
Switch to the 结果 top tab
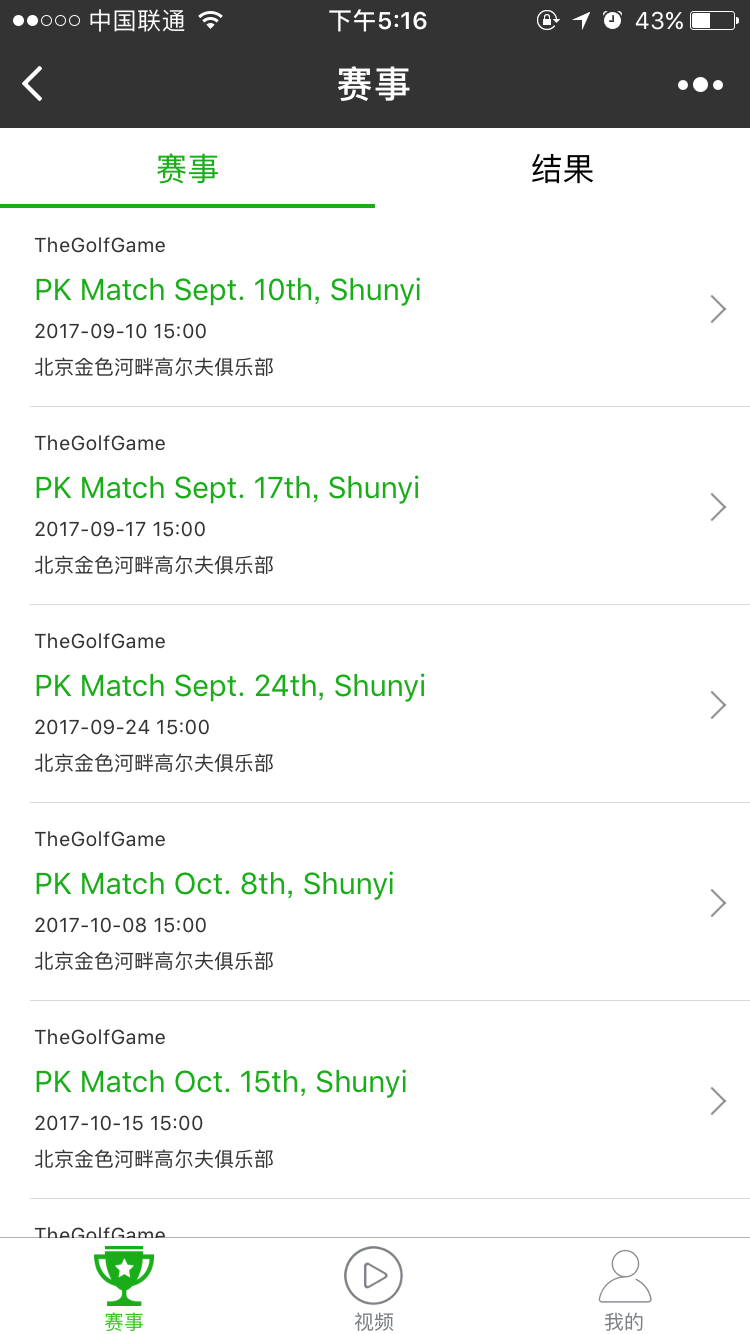562,168
